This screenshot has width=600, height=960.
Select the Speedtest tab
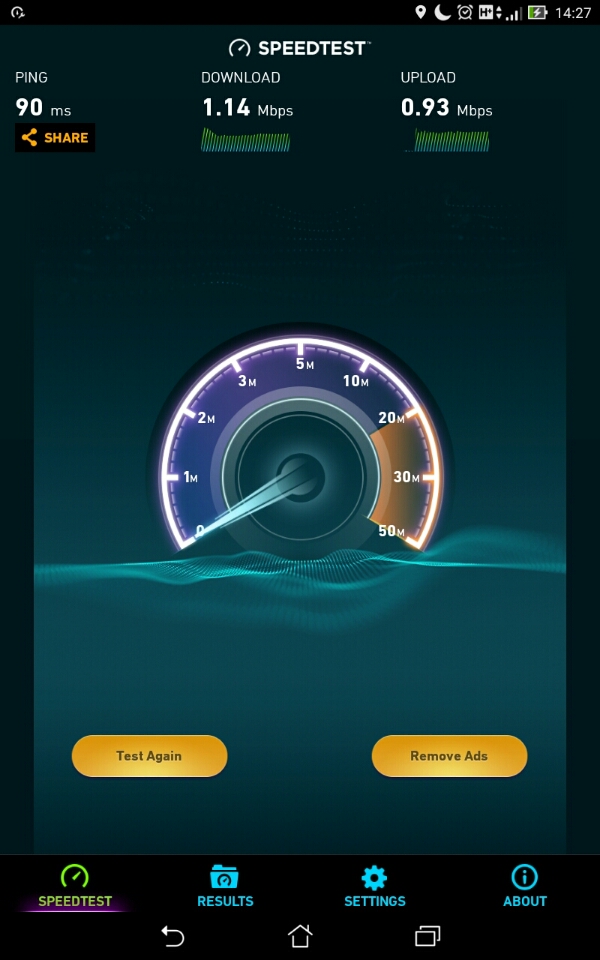point(75,886)
